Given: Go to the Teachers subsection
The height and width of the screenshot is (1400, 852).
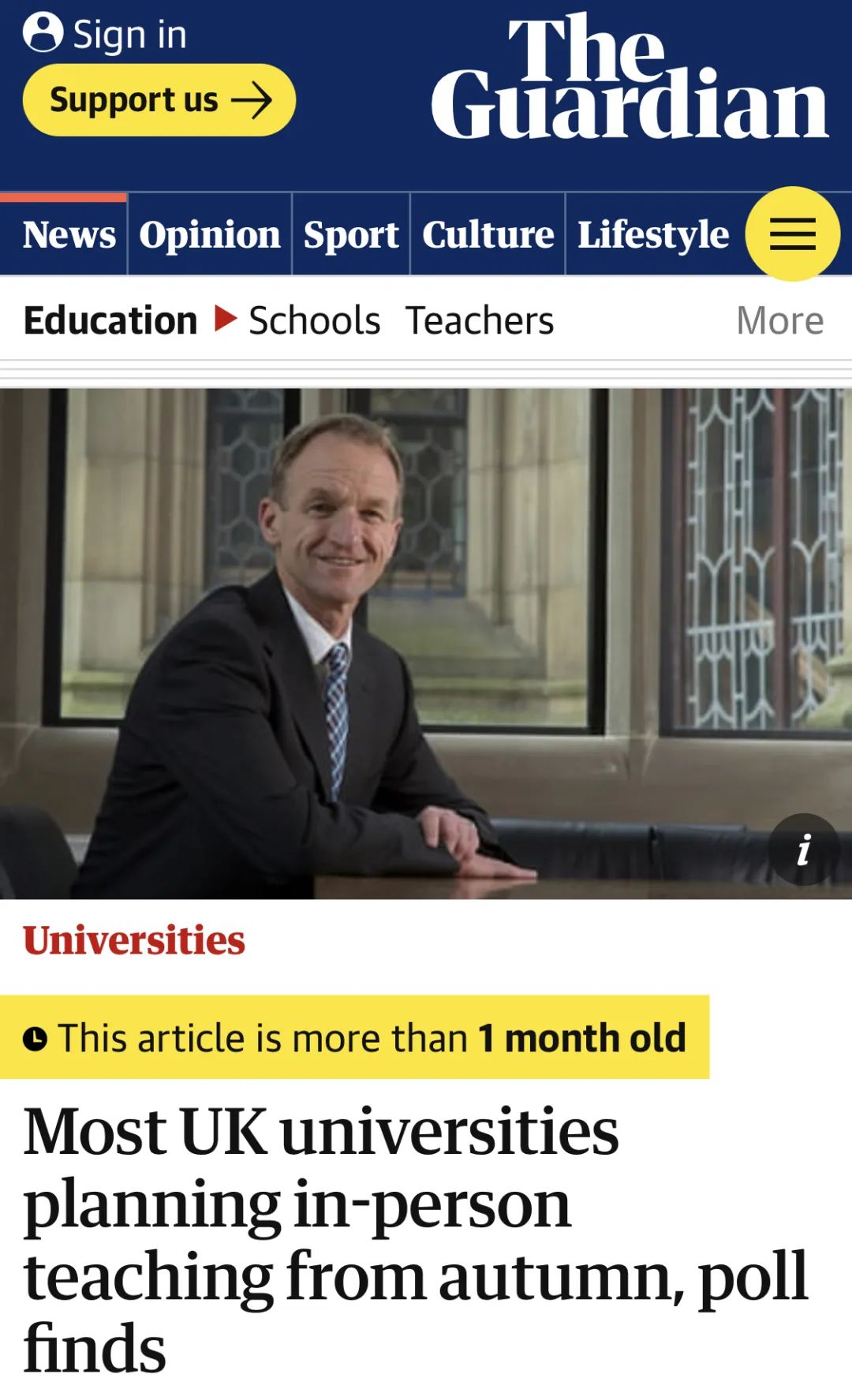Looking at the screenshot, I should pos(480,320).
